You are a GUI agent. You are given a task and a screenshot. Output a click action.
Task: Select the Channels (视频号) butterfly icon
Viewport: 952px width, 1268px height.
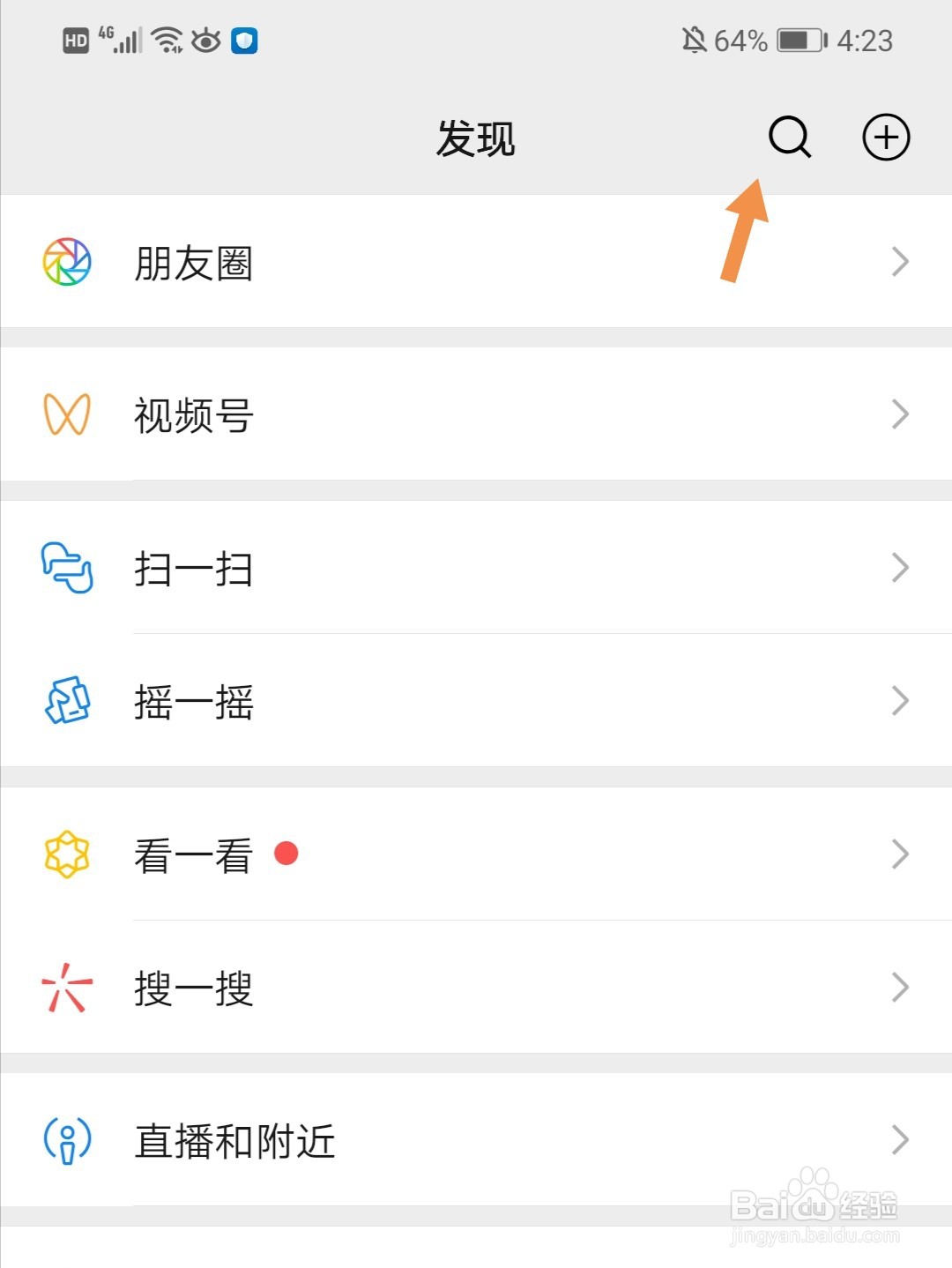click(66, 413)
